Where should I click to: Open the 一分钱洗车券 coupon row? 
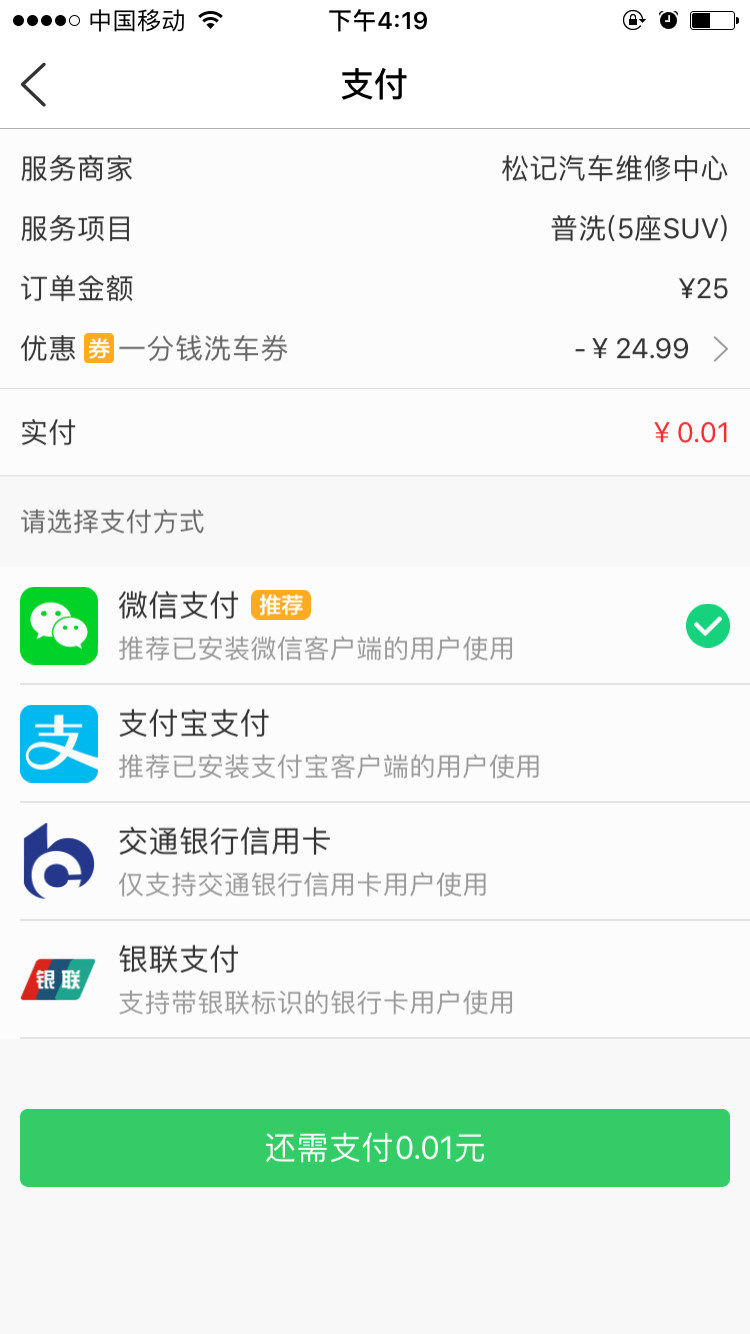(375, 349)
